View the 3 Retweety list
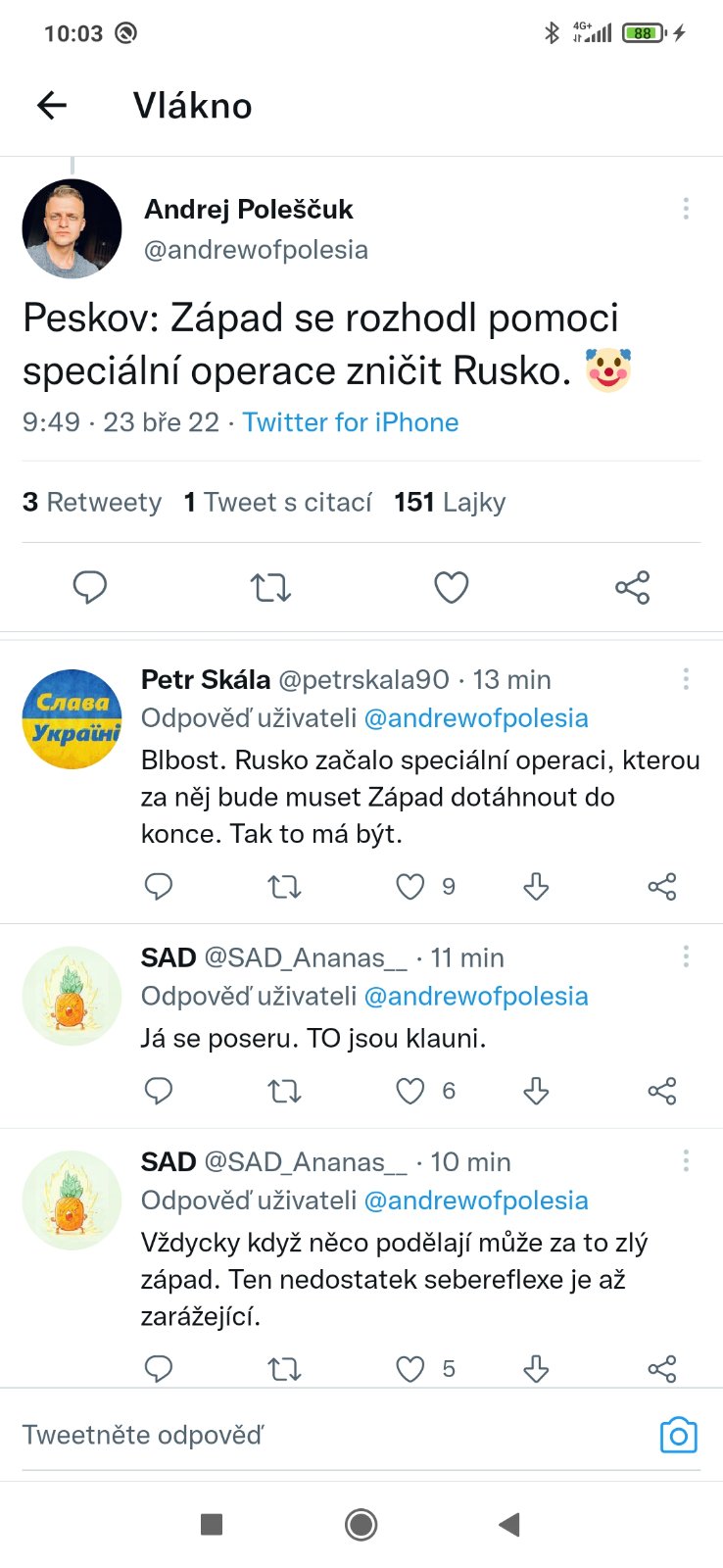723x1568 pixels. point(92,503)
